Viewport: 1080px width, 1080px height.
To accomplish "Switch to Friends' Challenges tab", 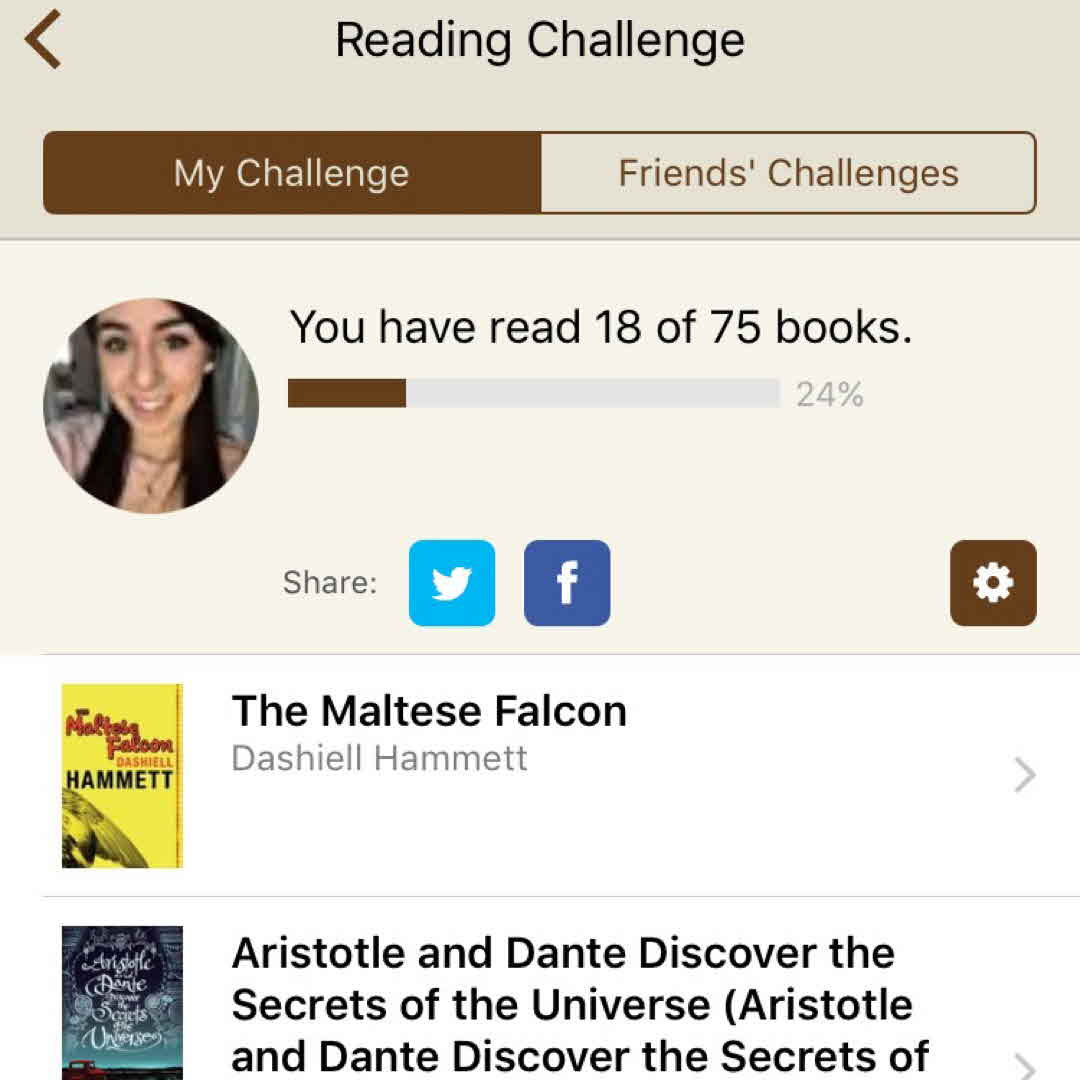I will [x=788, y=173].
